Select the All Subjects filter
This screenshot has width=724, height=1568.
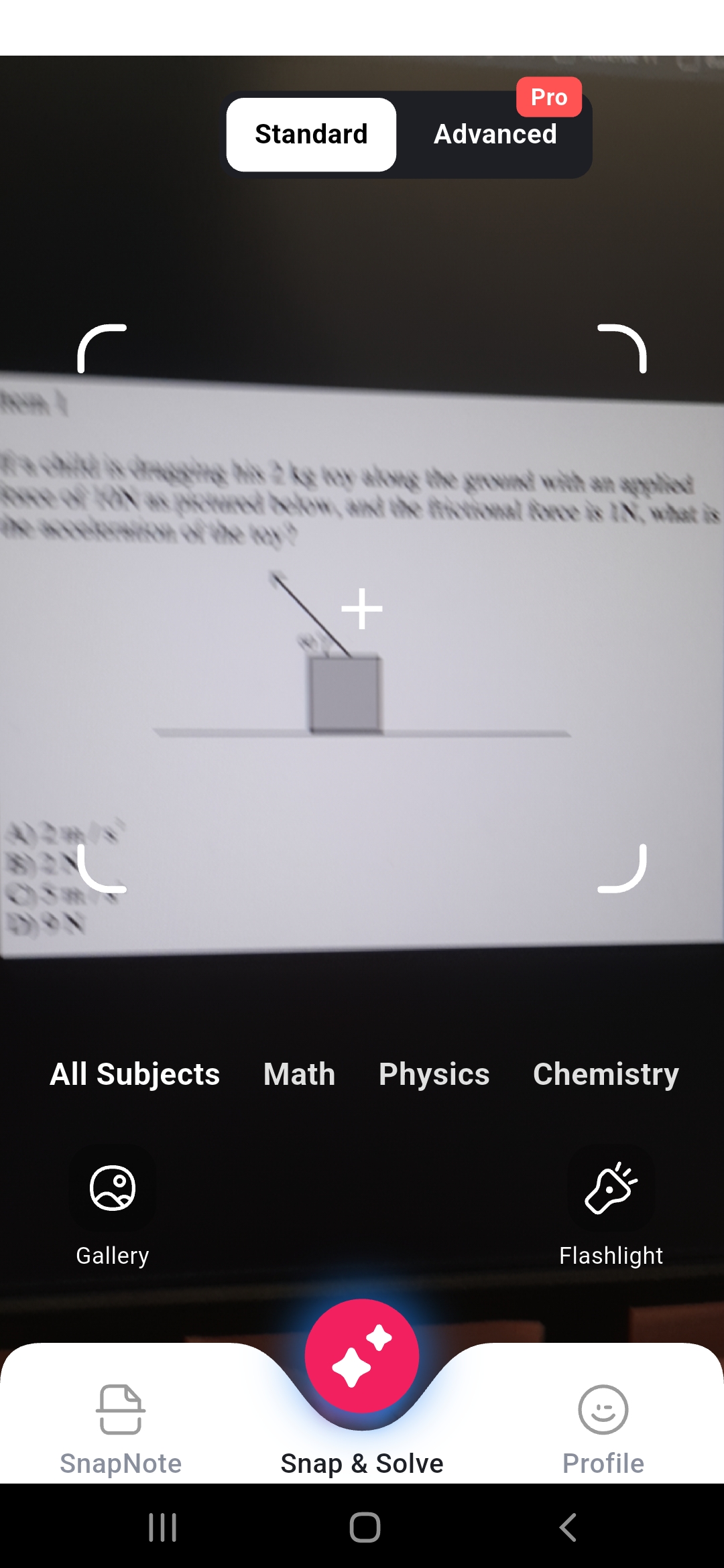tap(135, 1074)
